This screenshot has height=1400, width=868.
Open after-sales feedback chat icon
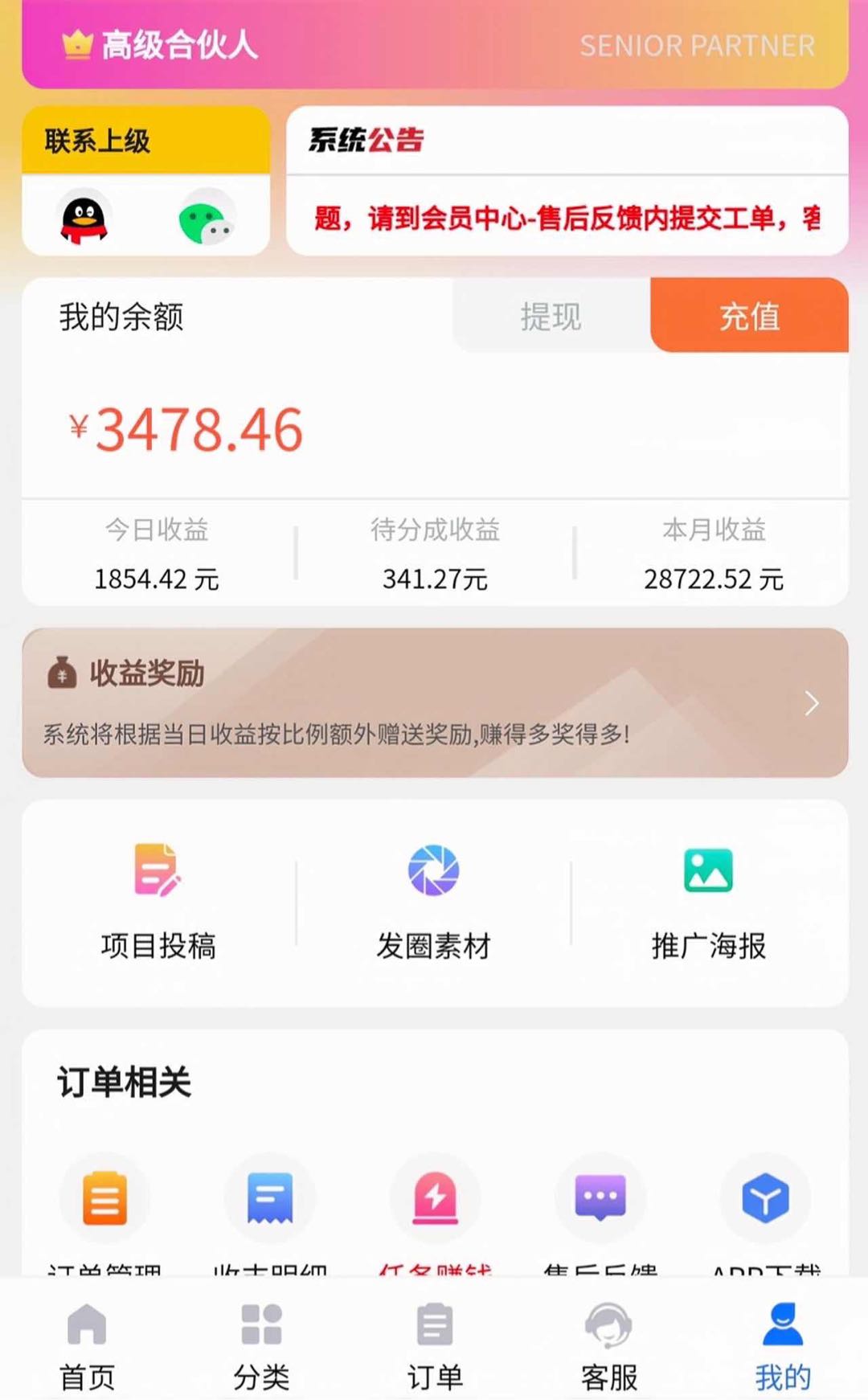pyautogui.click(x=600, y=1197)
